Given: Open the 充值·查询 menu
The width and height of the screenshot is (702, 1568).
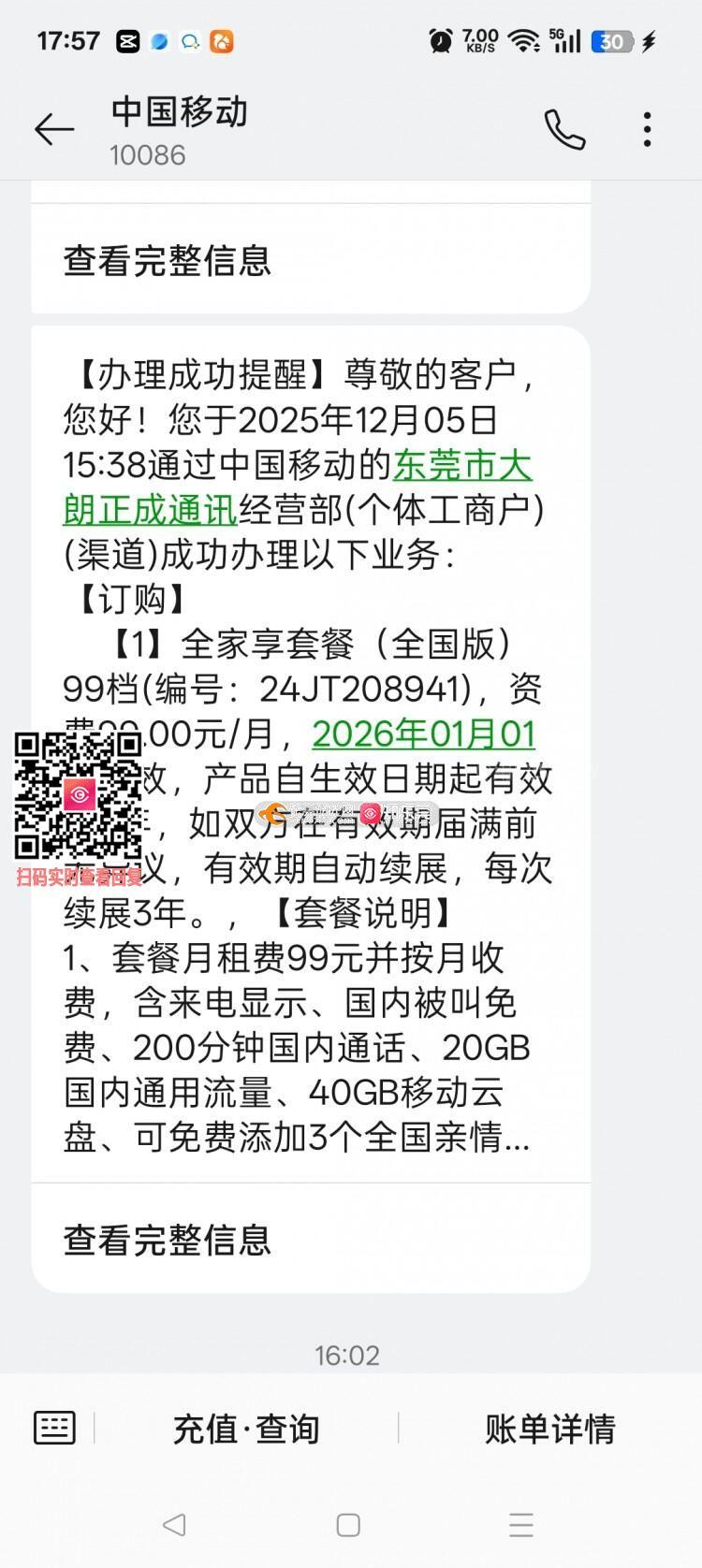Looking at the screenshot, I should [x=246, y=1430].
